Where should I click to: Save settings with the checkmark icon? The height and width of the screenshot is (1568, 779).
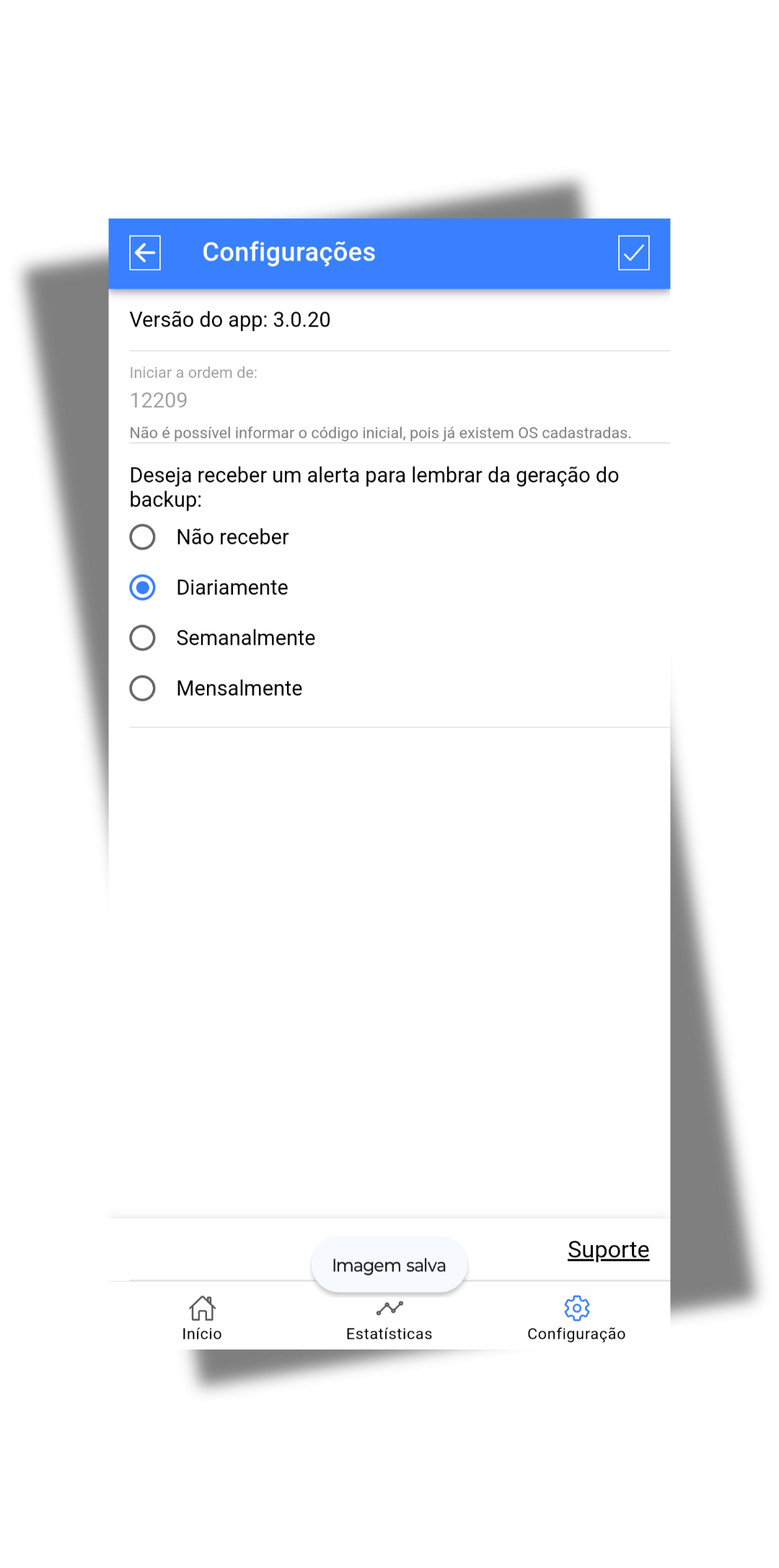click(633, 253)
